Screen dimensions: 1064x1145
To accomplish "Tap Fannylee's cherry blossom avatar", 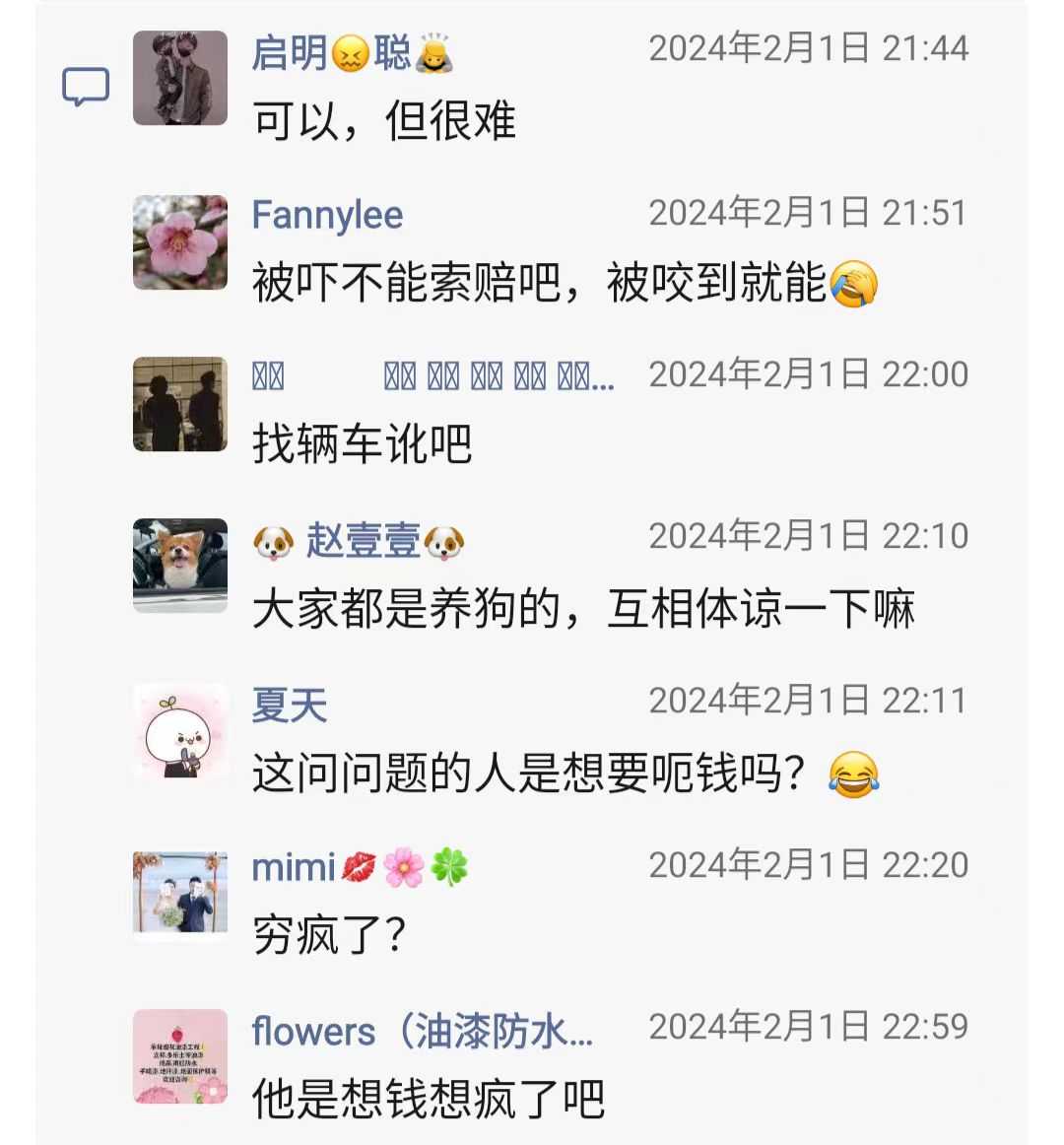I will click(180, 242).
